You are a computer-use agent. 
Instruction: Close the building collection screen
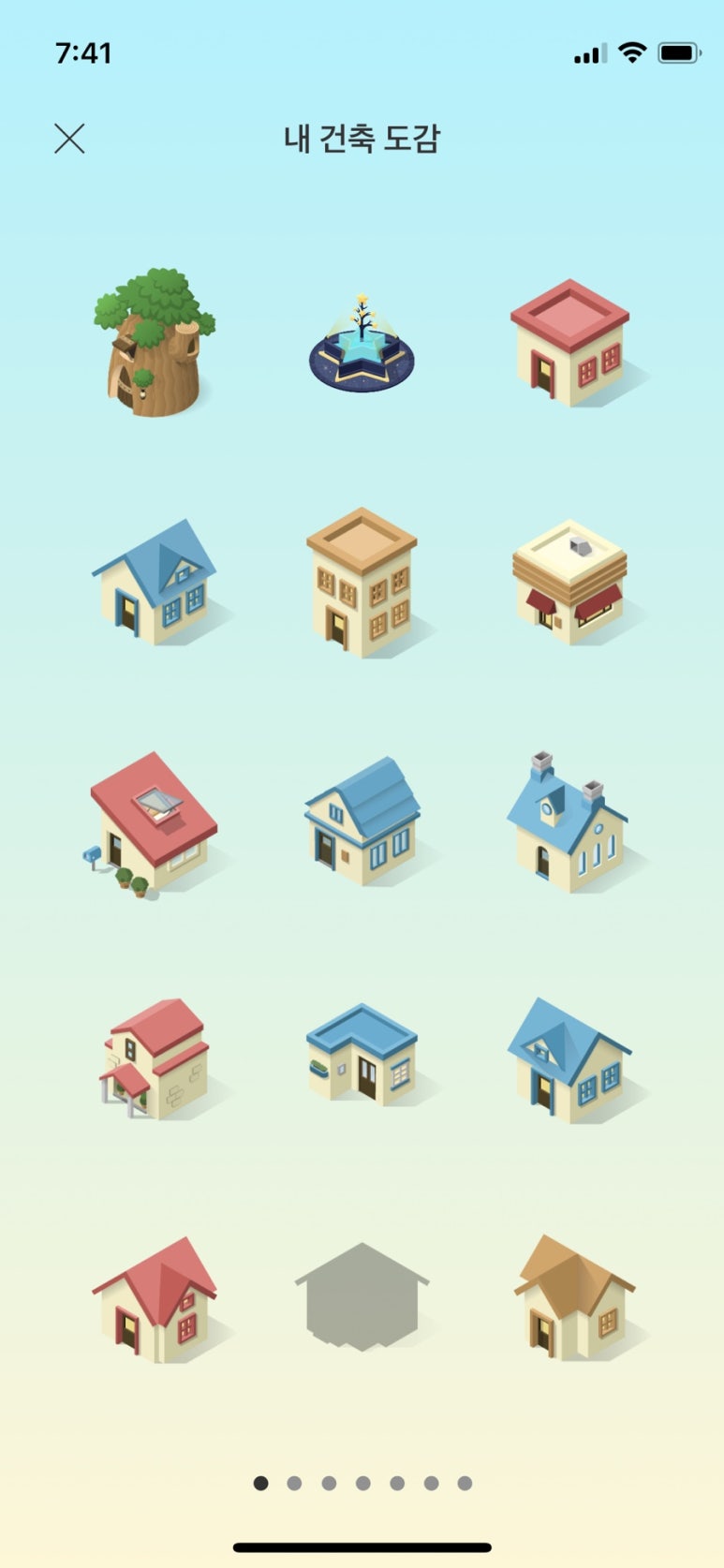click(69, 139)
